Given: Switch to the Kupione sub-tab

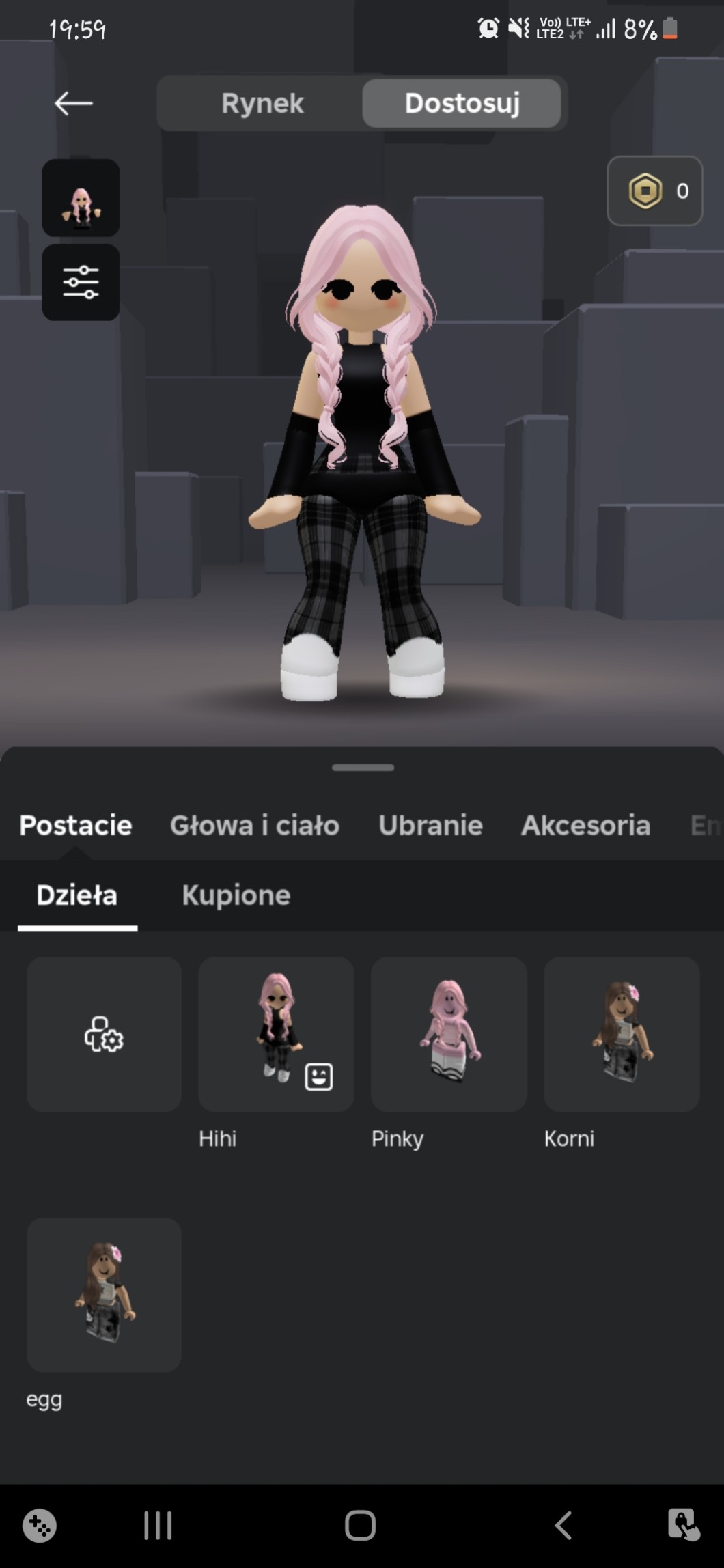Looking at the screenshot, I should tap(236, 895).
